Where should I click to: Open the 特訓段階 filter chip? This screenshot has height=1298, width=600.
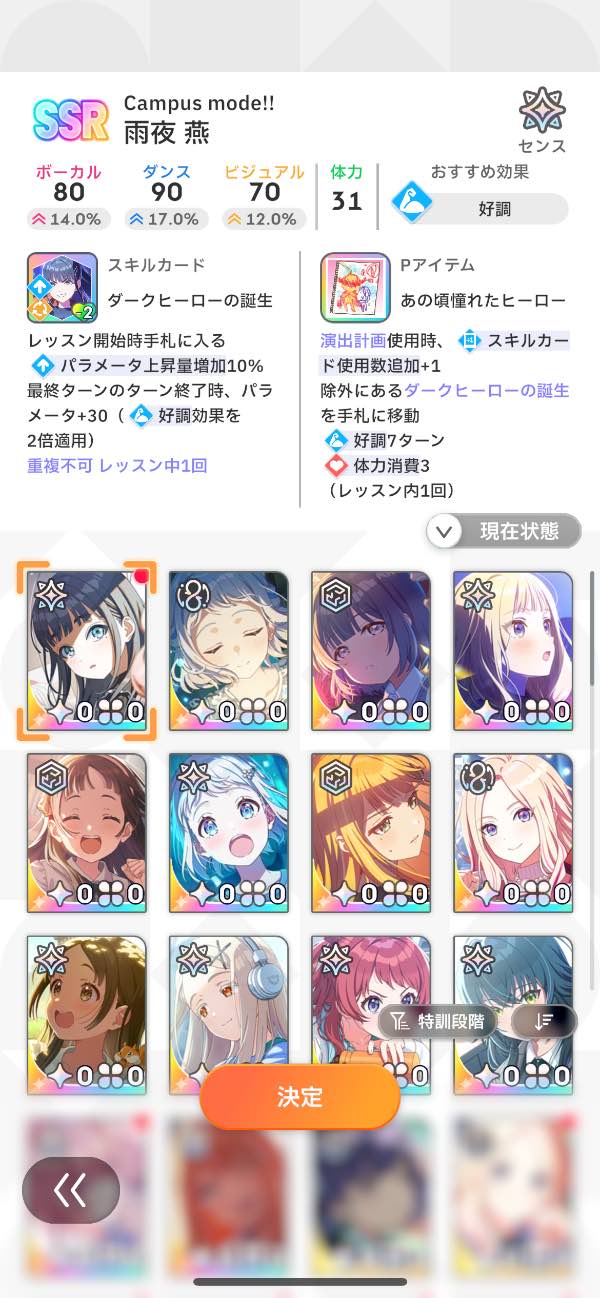436,1020
